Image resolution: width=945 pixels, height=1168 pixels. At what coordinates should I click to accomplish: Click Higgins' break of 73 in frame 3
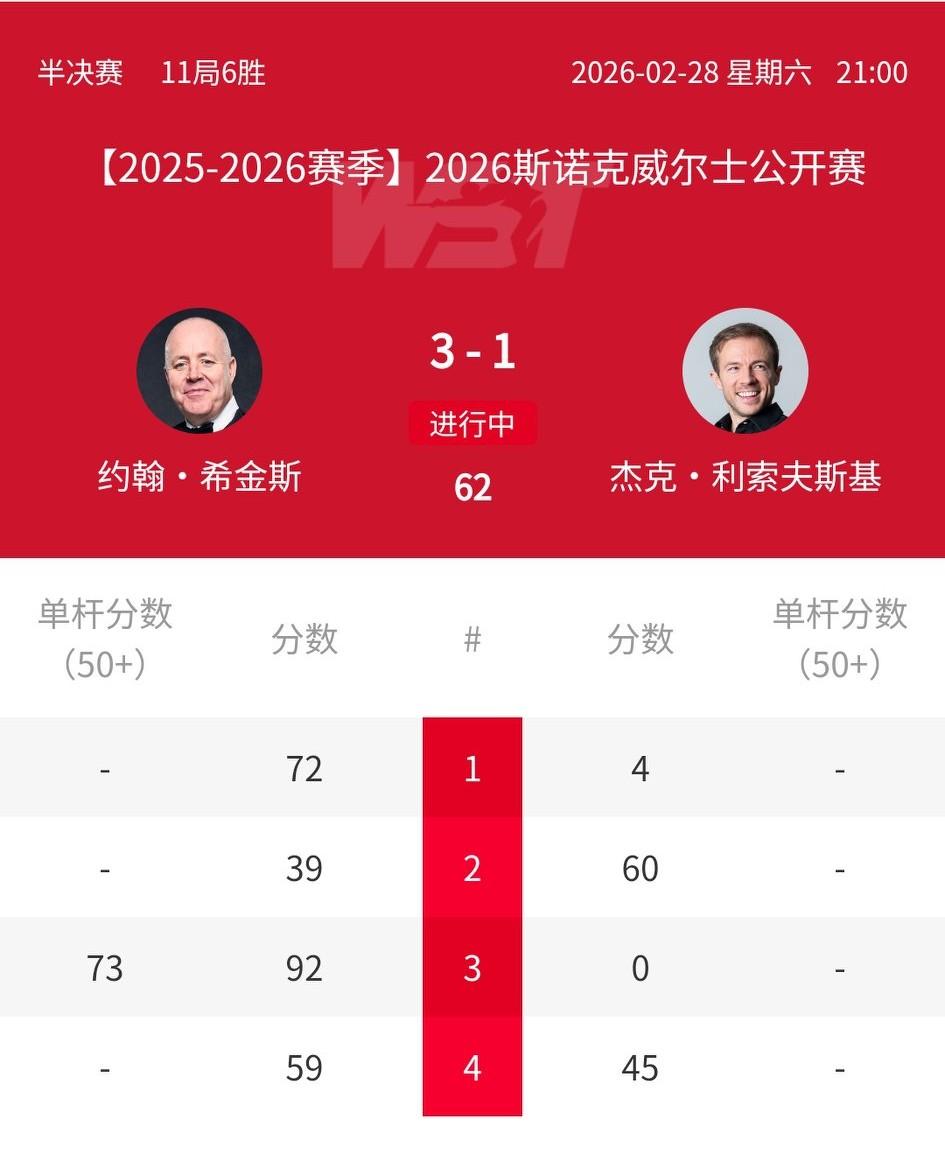[x=103, y=968]
